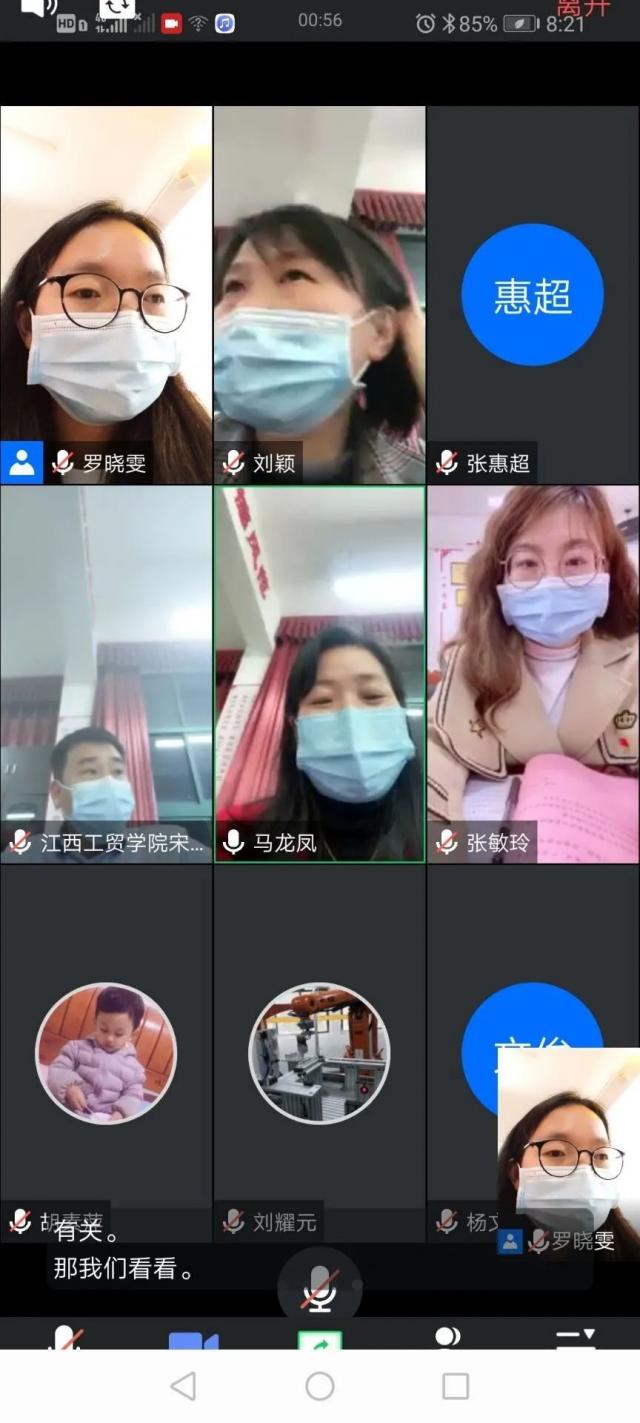Viewport: 640px width, 1423px height.
Task: View participant 张惠超's tile
Action: pos(532,295)
